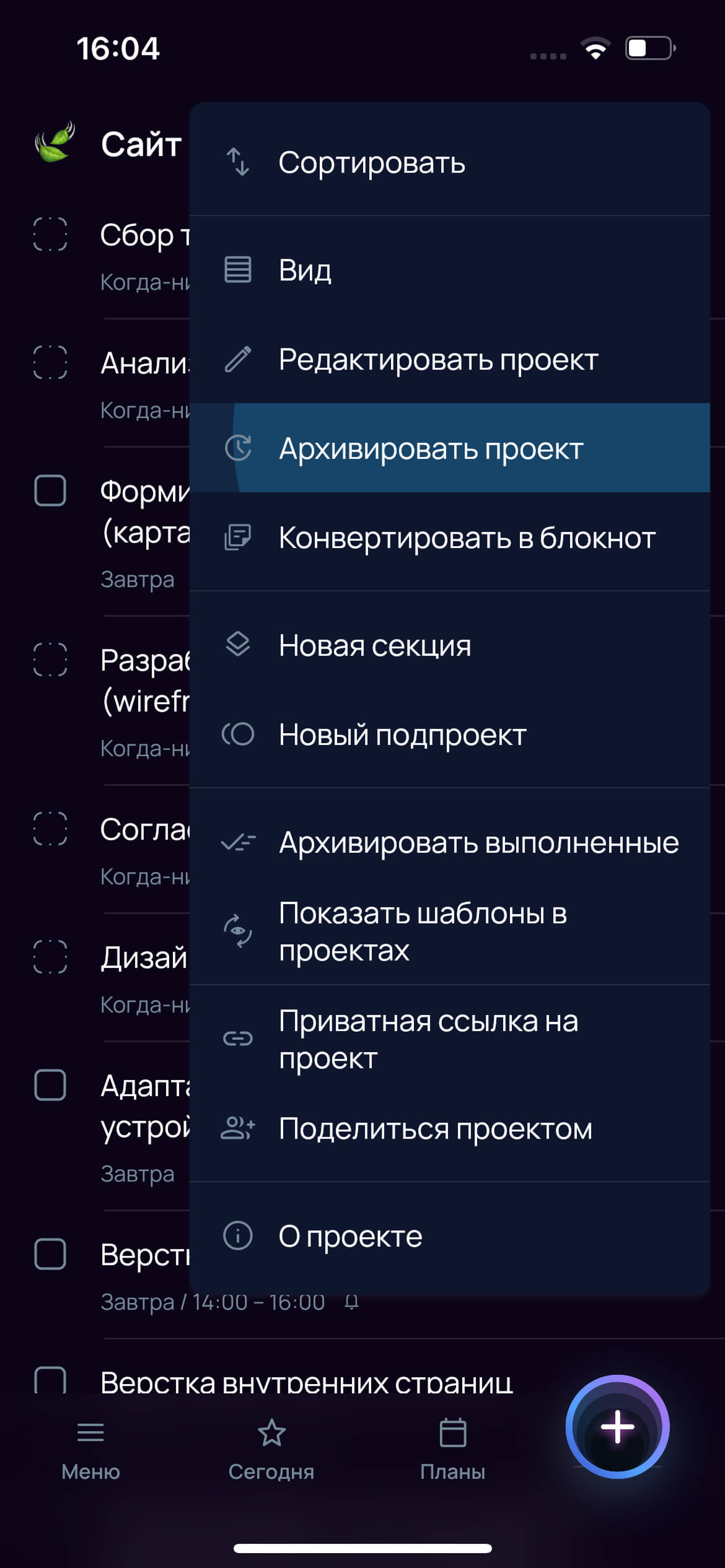
Task: Switch to the Планы tab
Action: (x=453, y=1450)
